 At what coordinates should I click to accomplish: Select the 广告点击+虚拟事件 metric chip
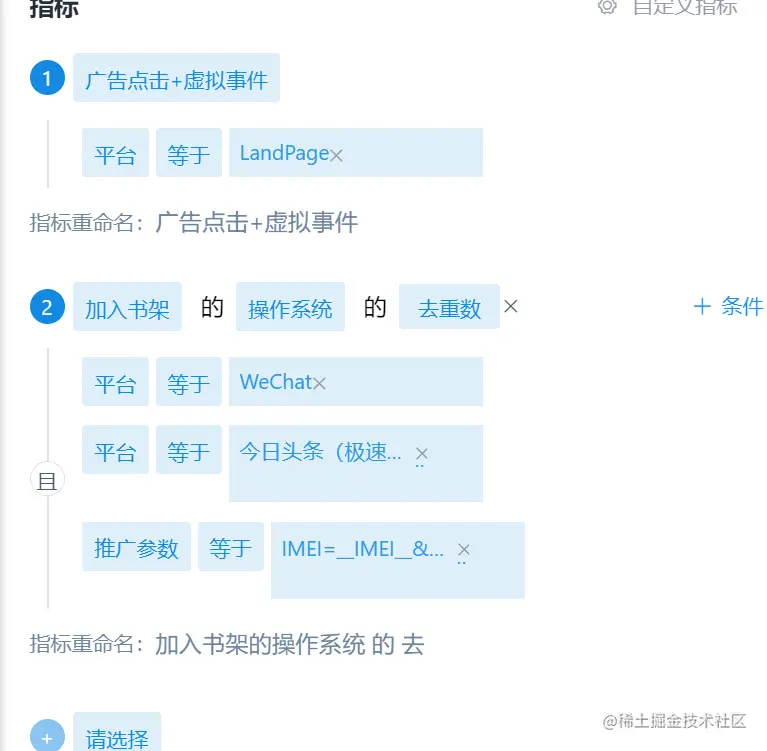(x=176, y=80)
